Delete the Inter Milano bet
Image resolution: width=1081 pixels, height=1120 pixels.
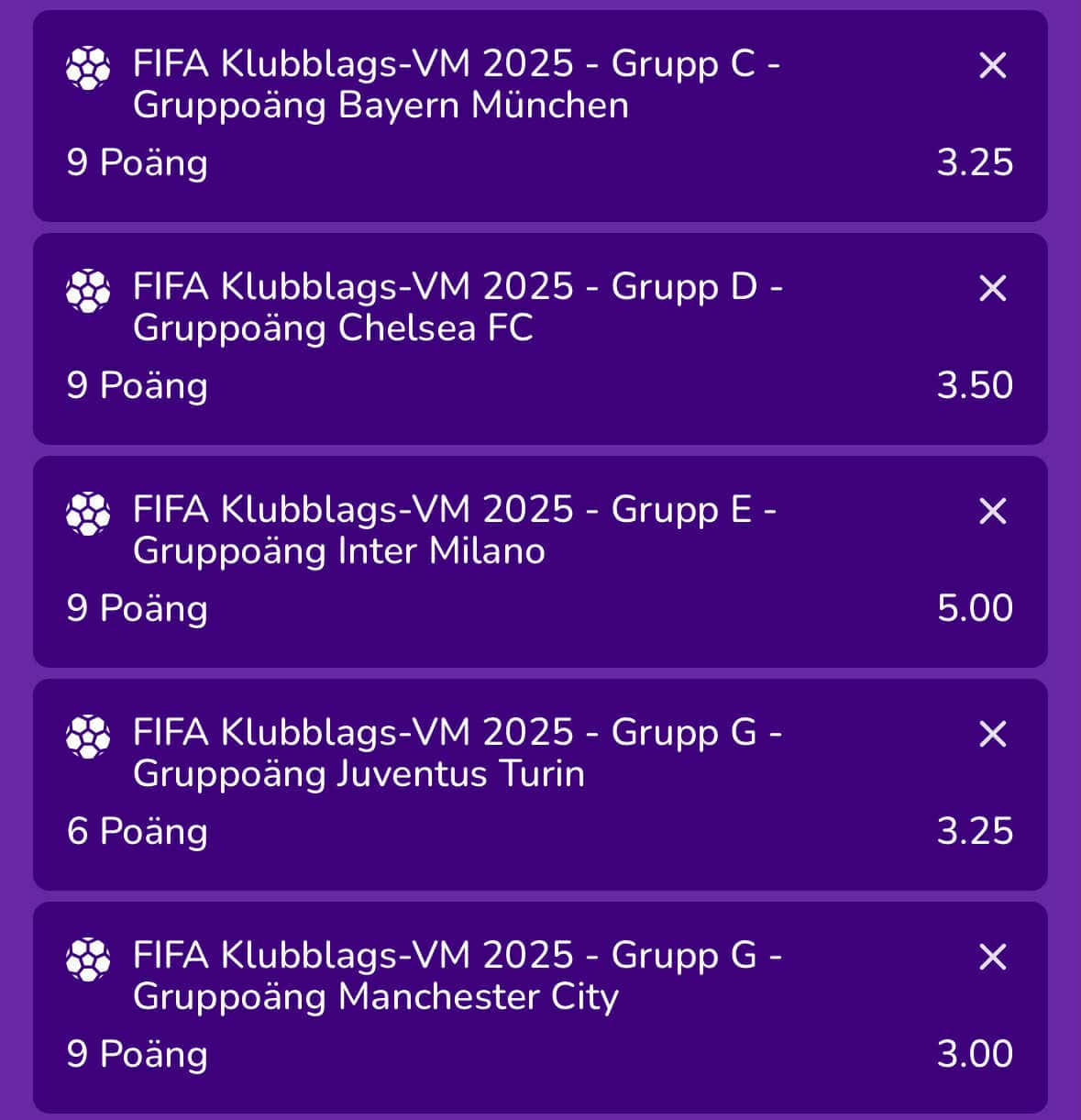click(993, 512)
